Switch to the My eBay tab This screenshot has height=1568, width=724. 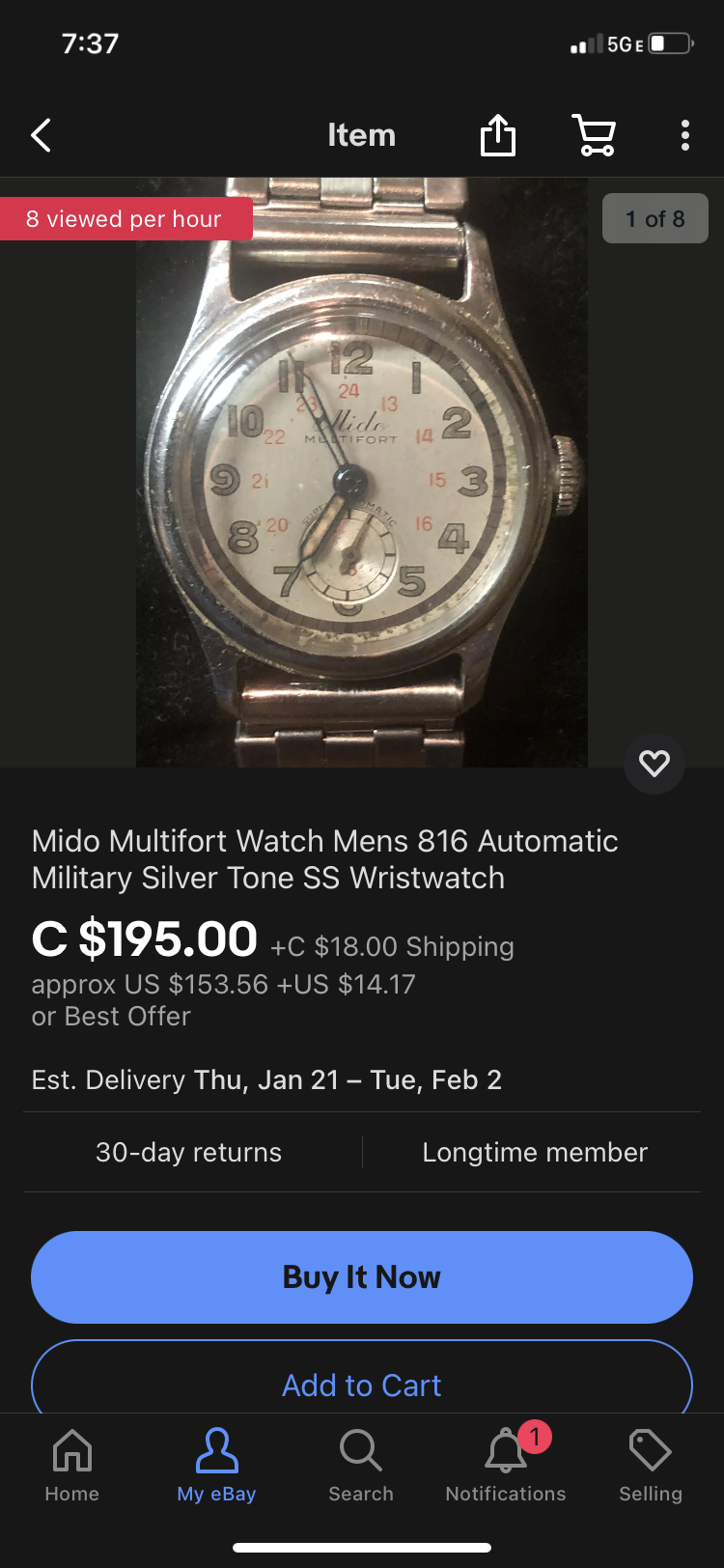click(216, 1465)
